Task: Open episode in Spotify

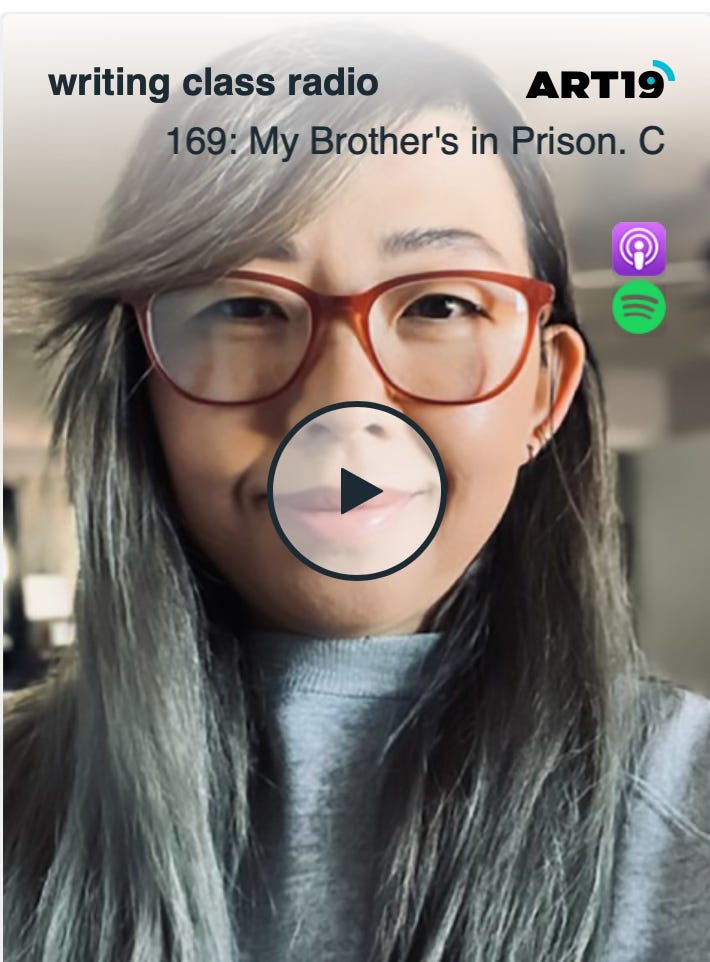Action: [638, 307]
